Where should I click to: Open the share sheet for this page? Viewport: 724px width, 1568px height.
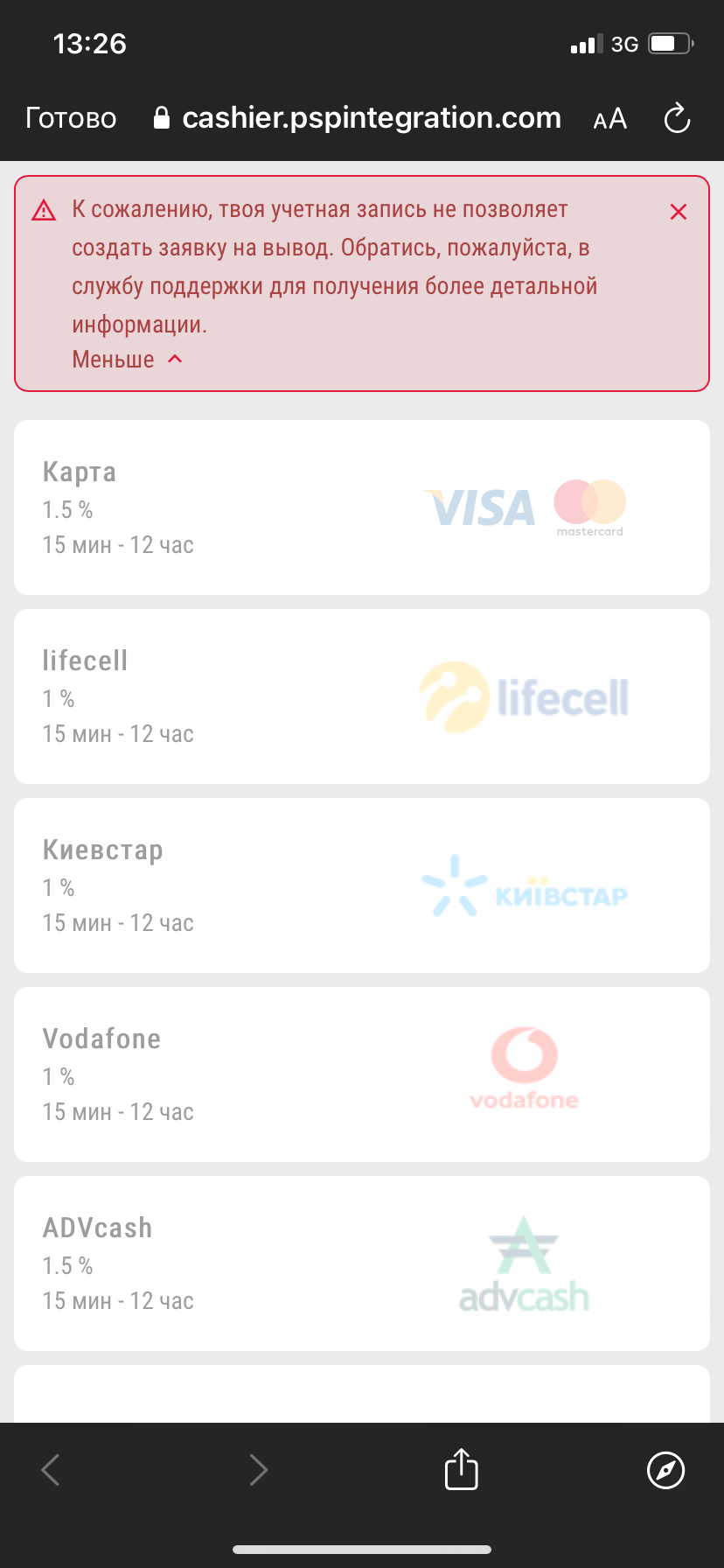tap(461, 1469)
